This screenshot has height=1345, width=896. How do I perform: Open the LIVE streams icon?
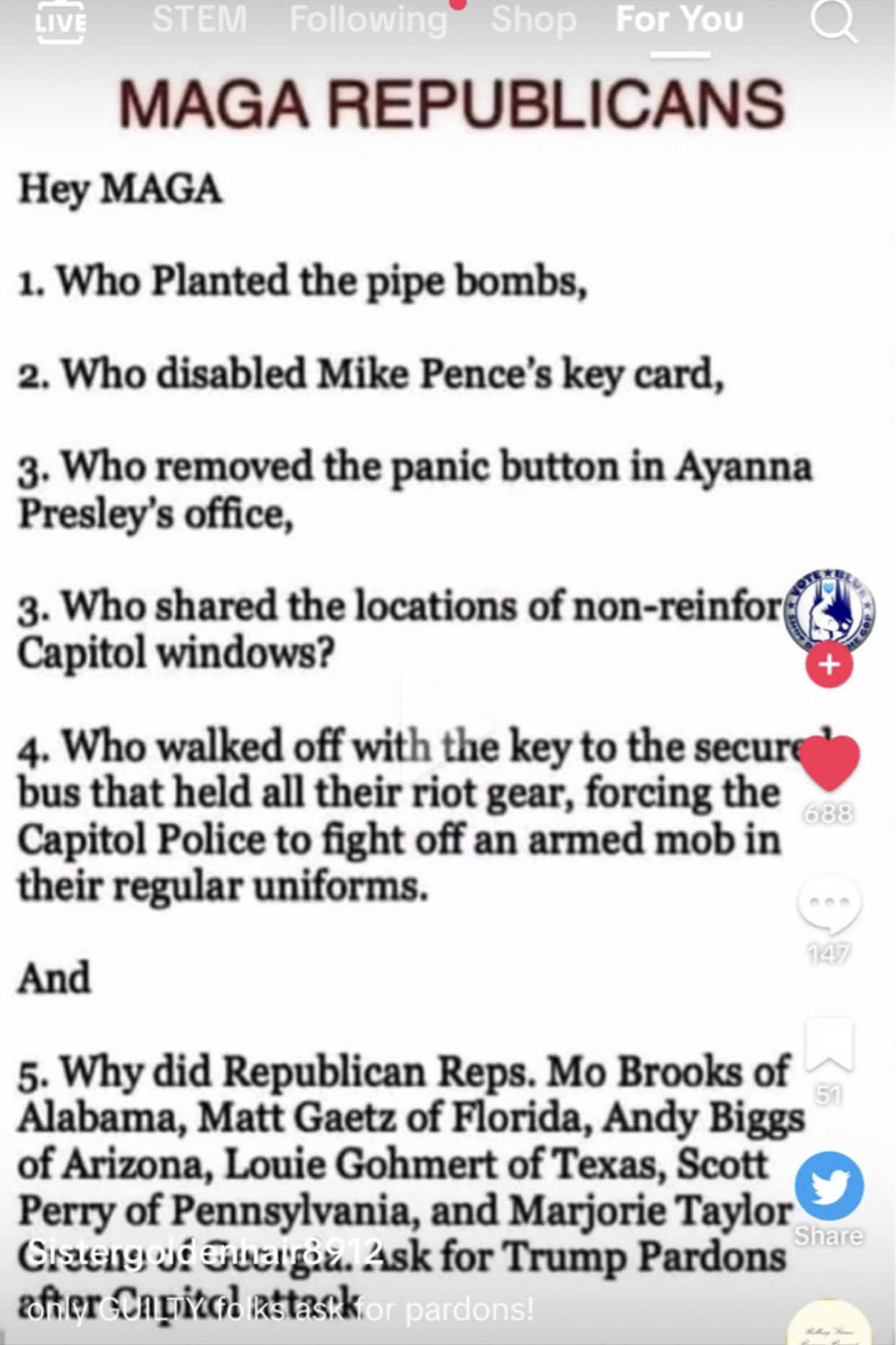(x=61, y=22)
